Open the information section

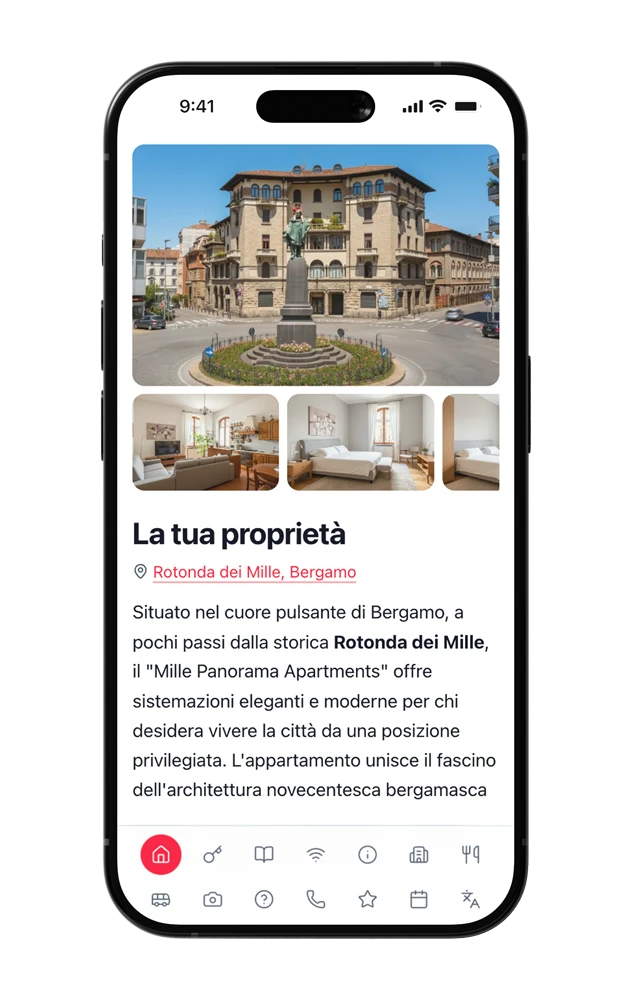[367, 855]
